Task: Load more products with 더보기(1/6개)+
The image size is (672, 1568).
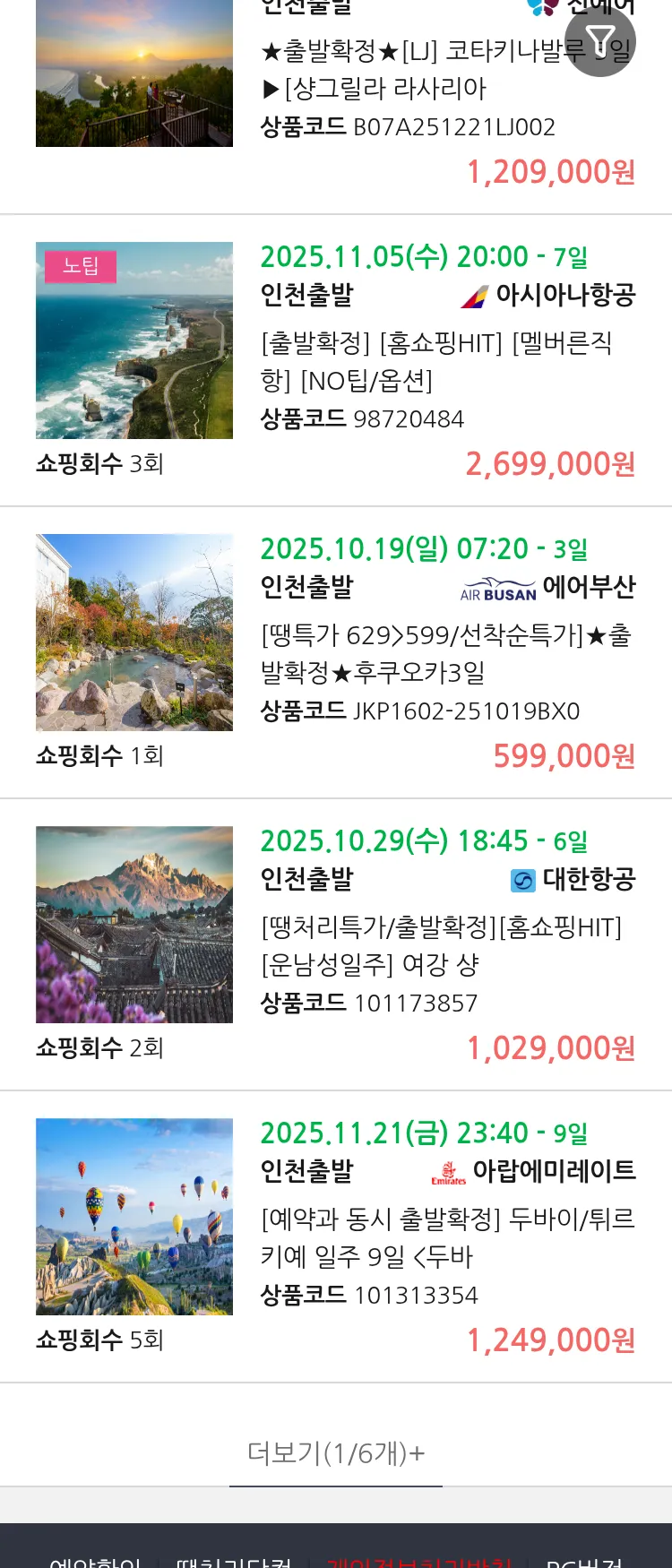Action: click(x=336, y=1452)
